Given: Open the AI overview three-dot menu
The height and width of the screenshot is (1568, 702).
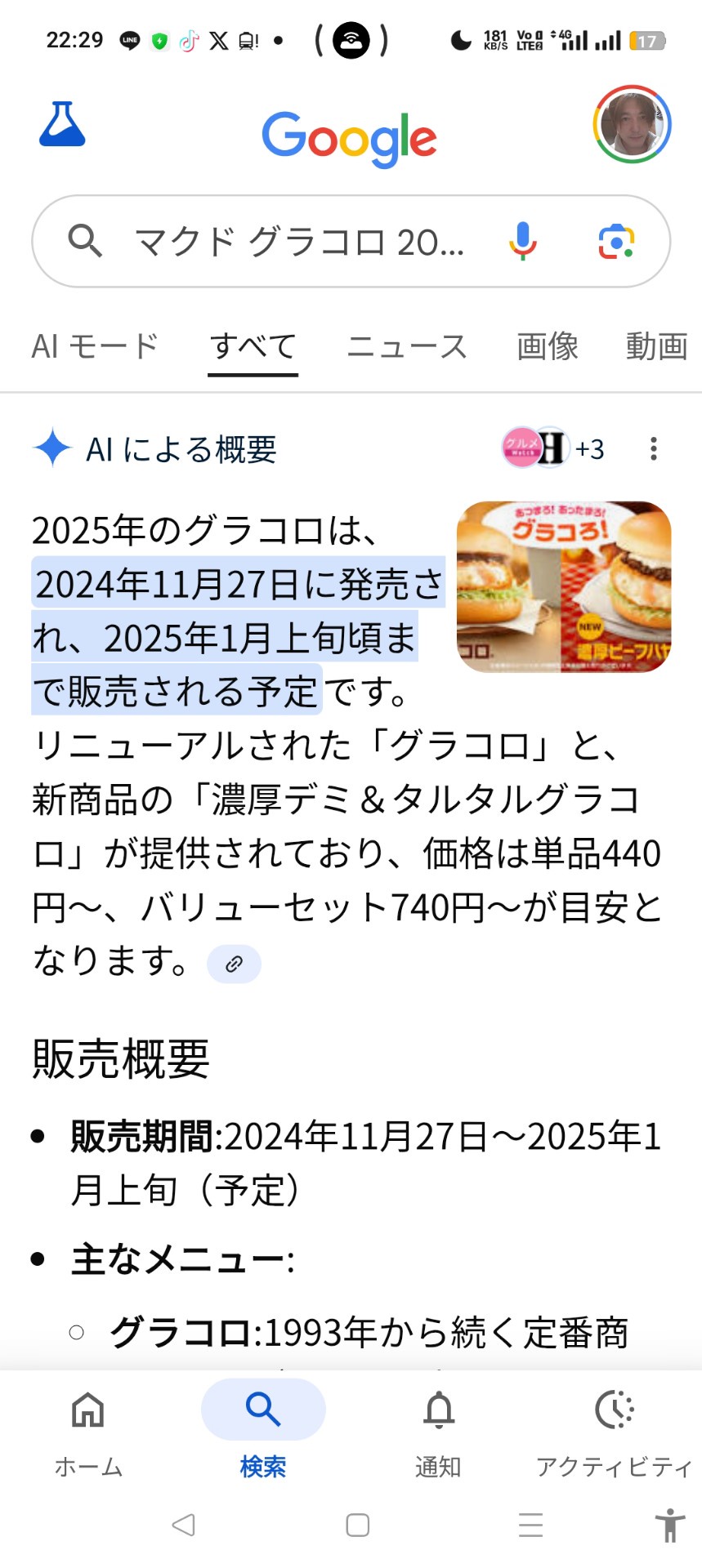Looking at the screenshot, I should pos(653,448).
